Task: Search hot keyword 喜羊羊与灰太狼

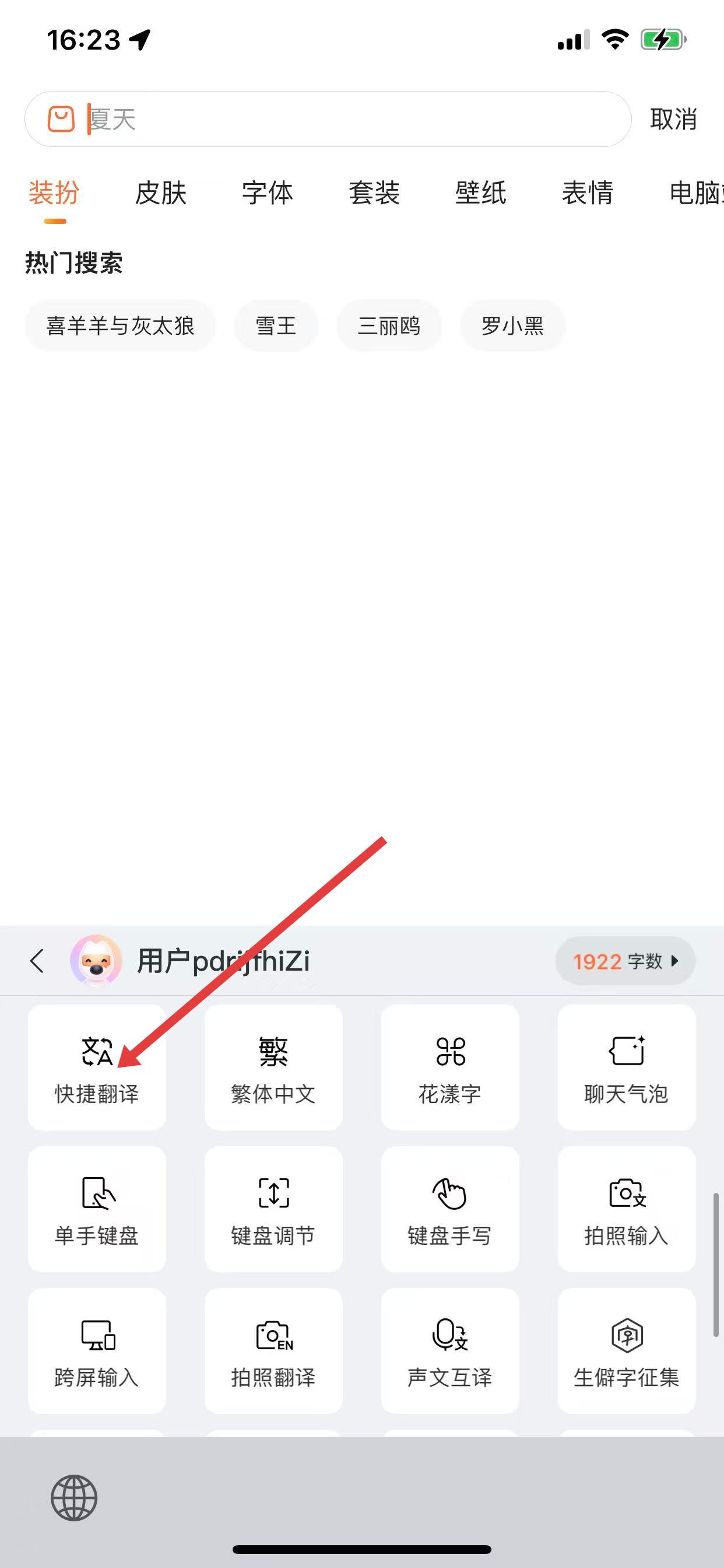Action: pos(120,325)
